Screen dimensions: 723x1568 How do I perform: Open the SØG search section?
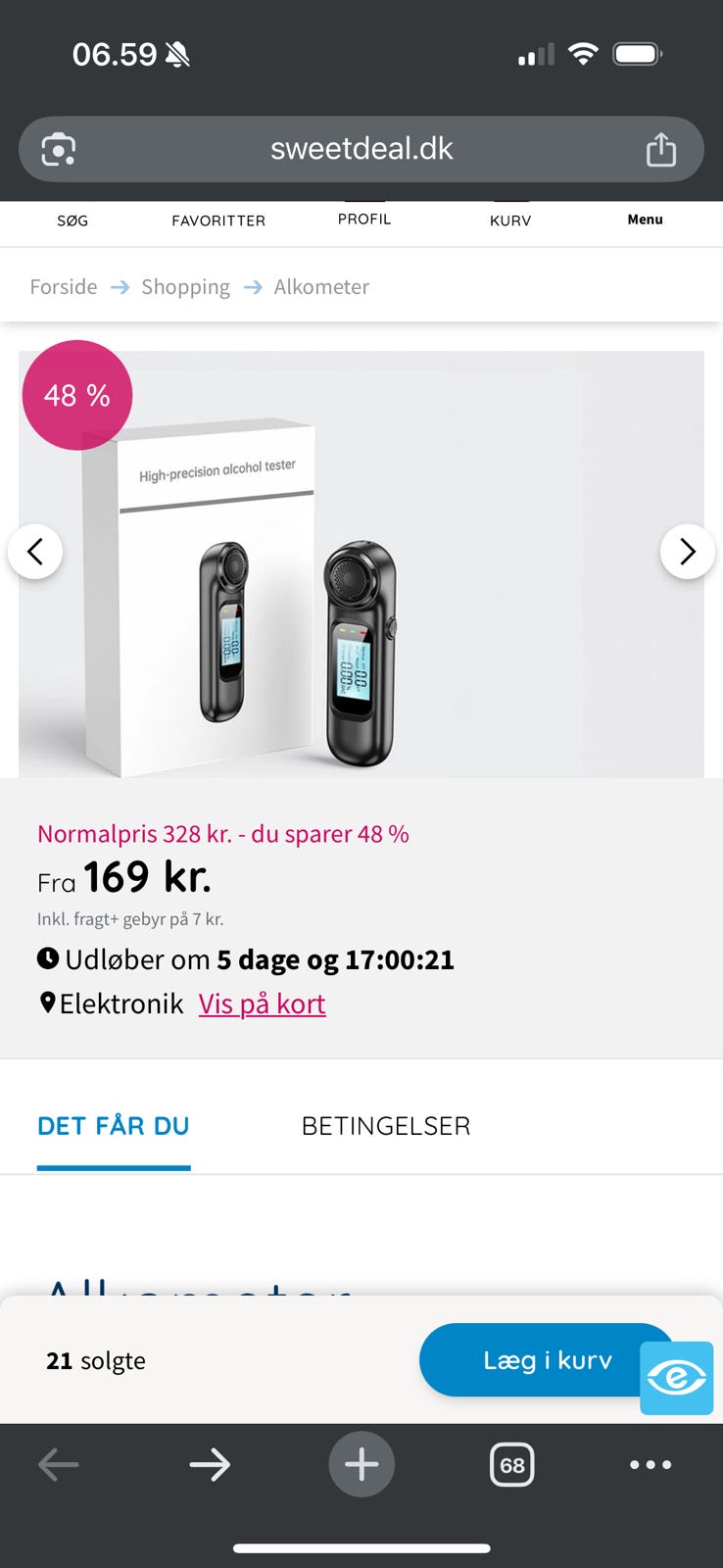pos(72,221)
